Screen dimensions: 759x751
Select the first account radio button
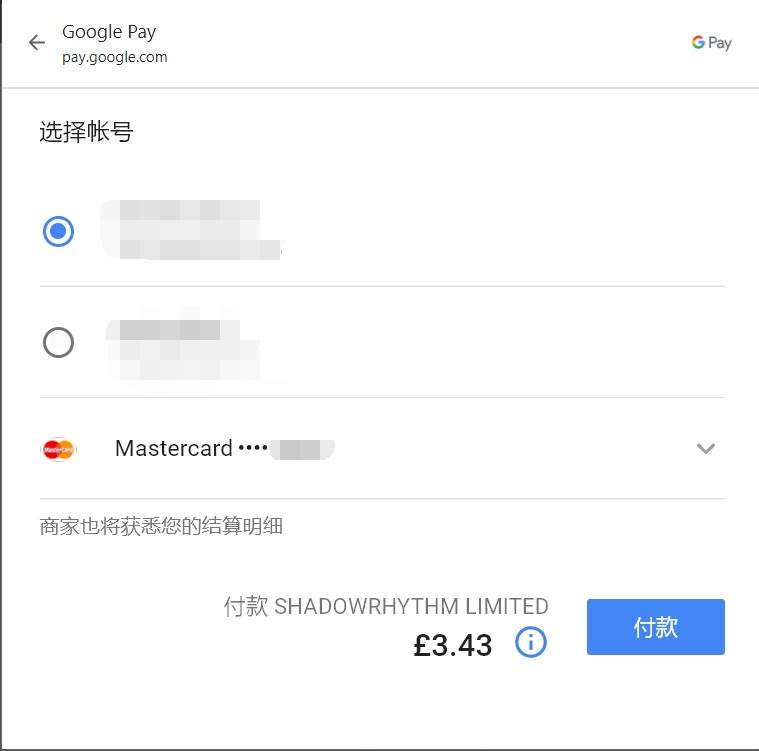[59, 232]
